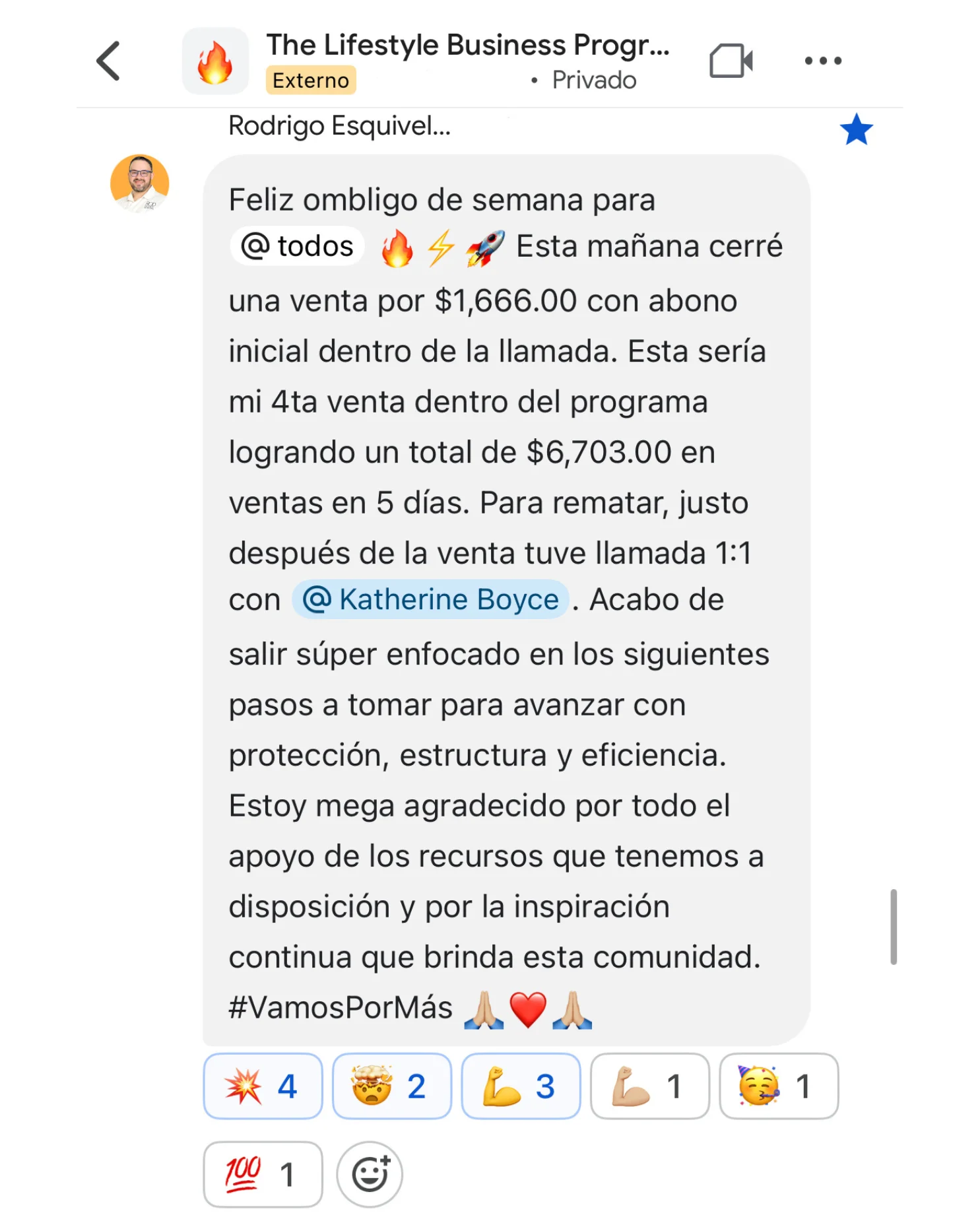Toggle the collision emoji reaction

(262, 1086)
